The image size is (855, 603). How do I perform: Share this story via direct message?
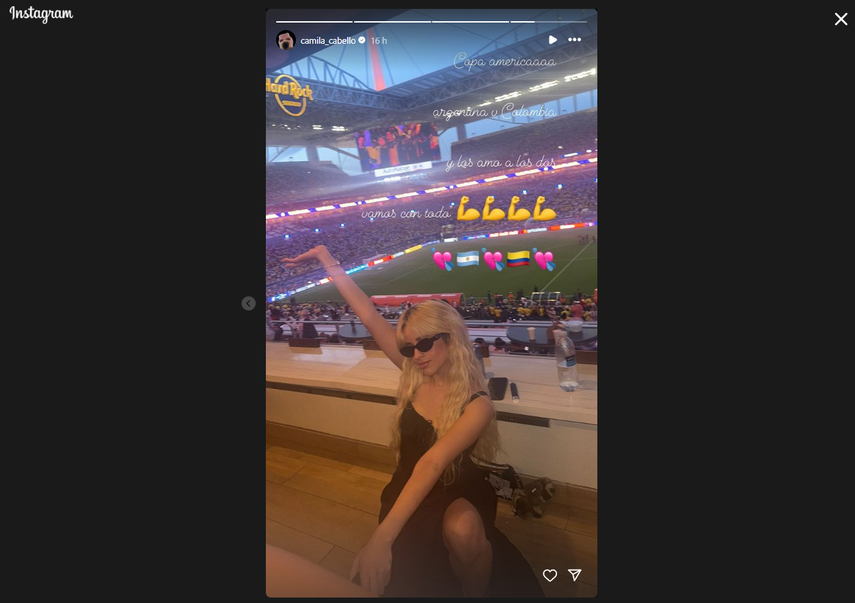(x=575, y=575)
